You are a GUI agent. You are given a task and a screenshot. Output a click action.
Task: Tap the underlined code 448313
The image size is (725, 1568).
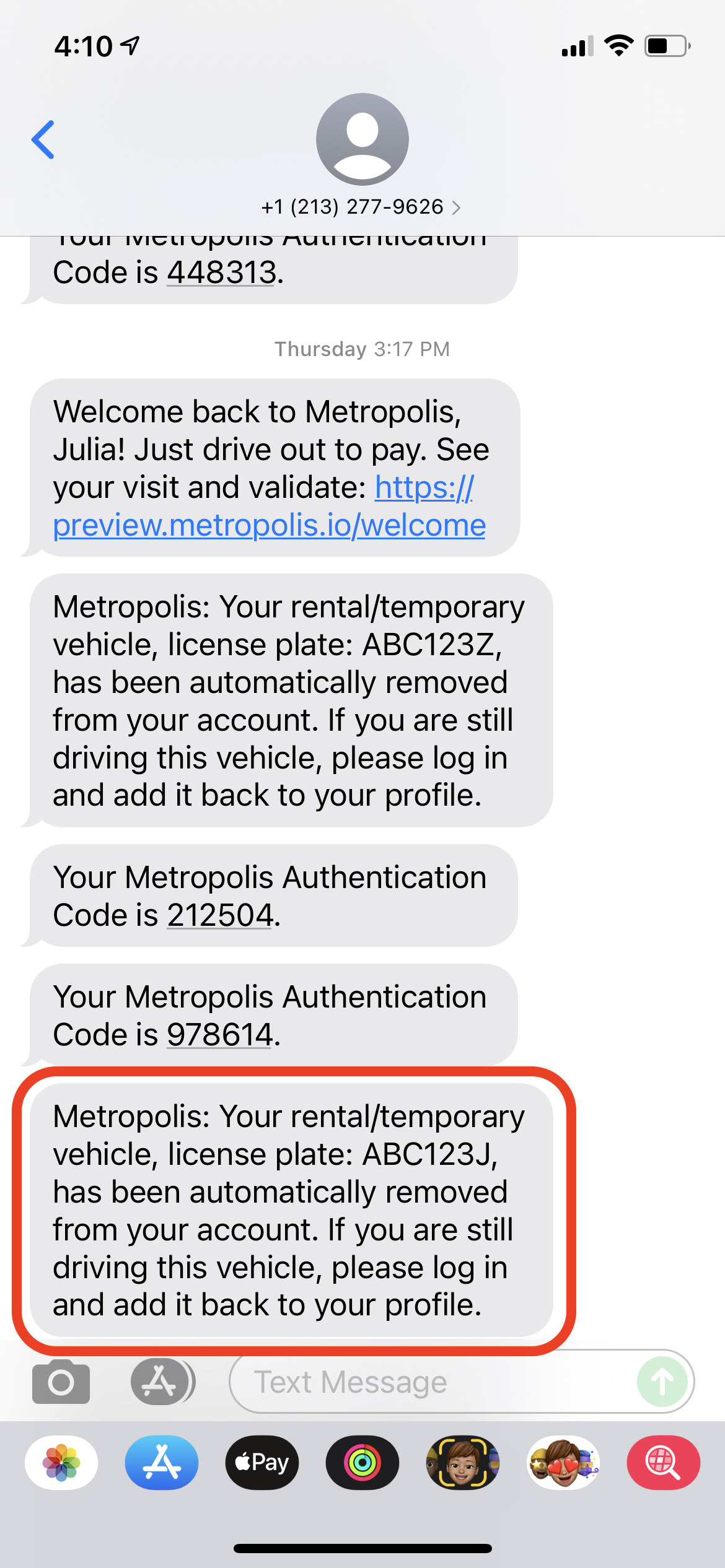point(221,272)
